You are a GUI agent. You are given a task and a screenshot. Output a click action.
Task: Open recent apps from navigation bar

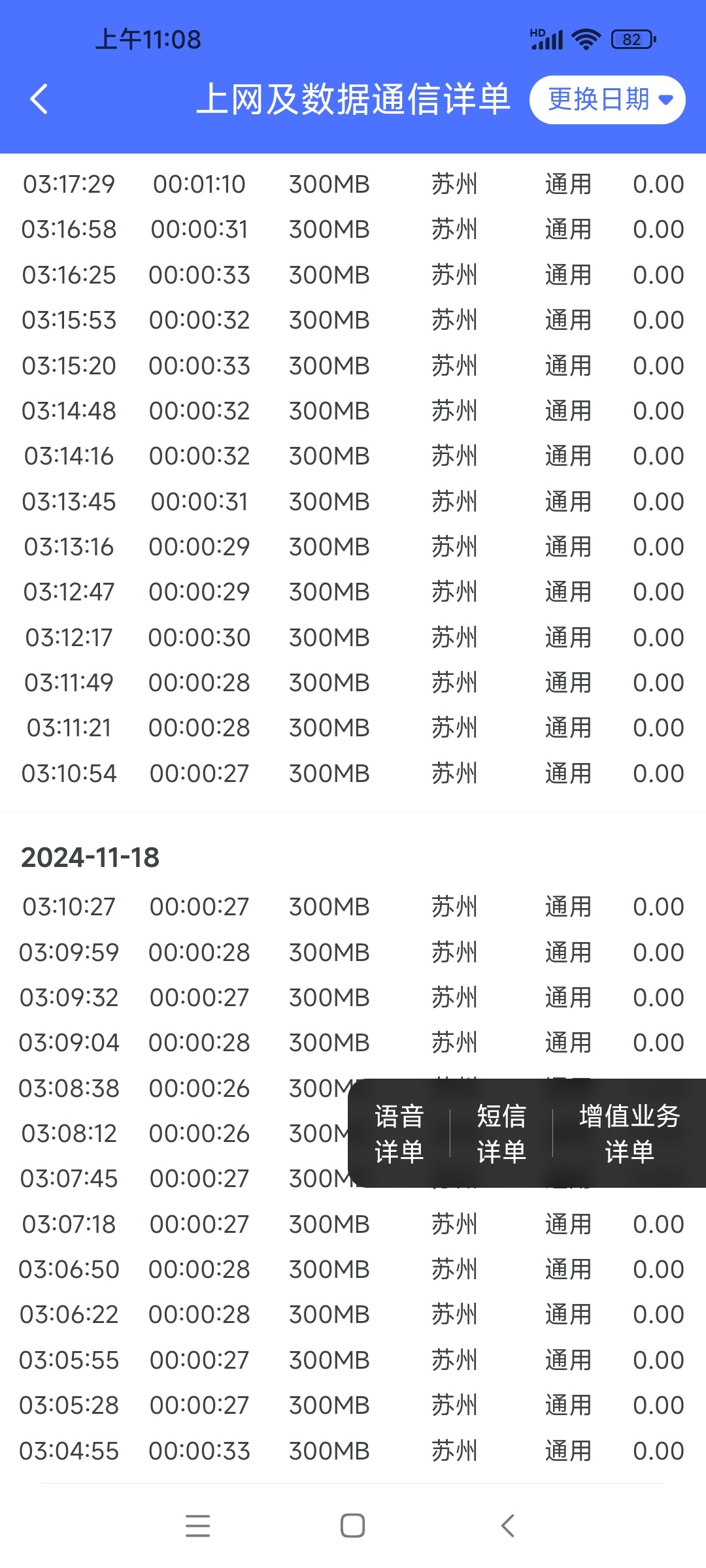[x=197, y=1526]
